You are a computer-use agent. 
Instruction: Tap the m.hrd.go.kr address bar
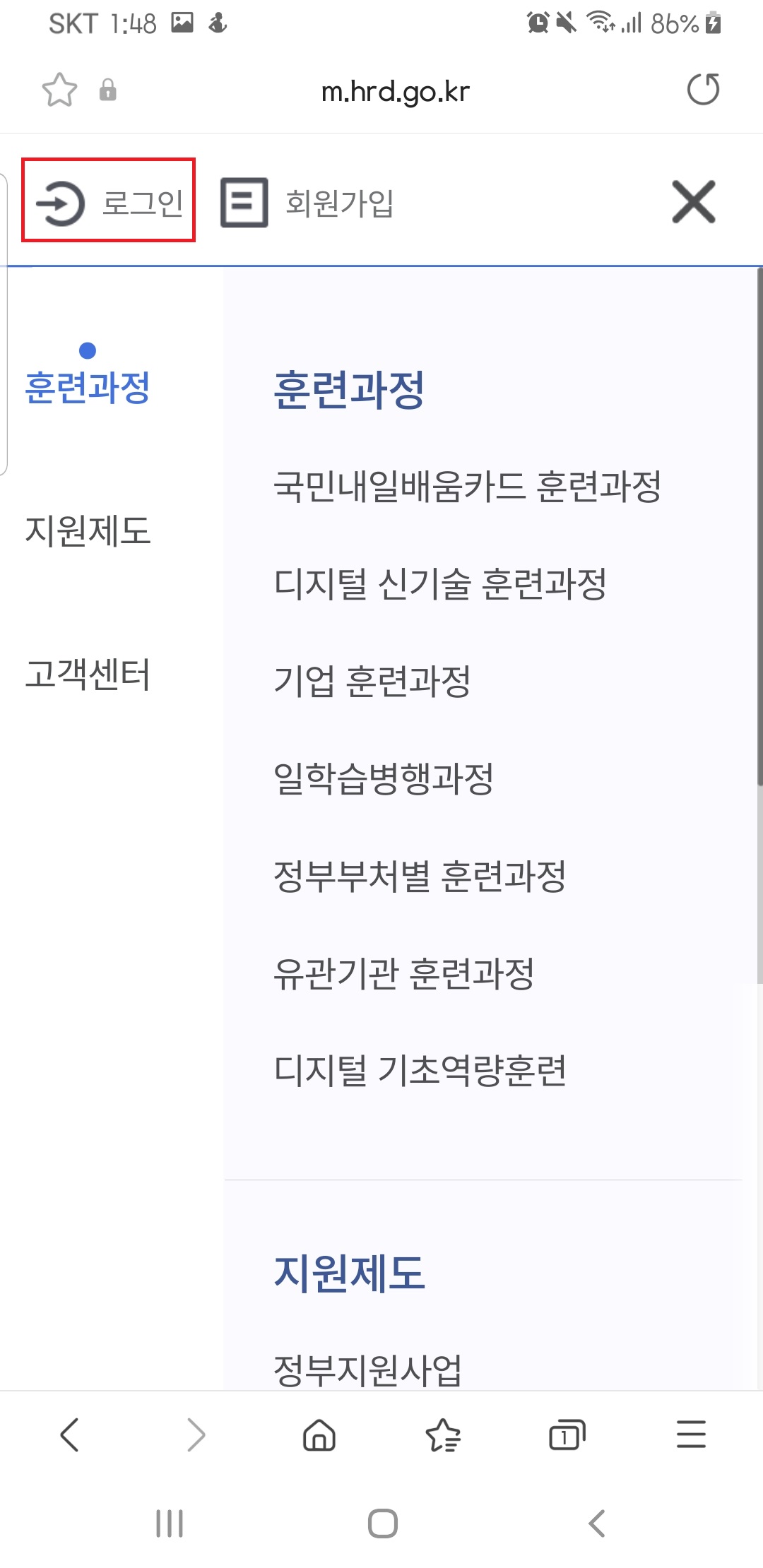pyautogui.click(x=396, y=91)
